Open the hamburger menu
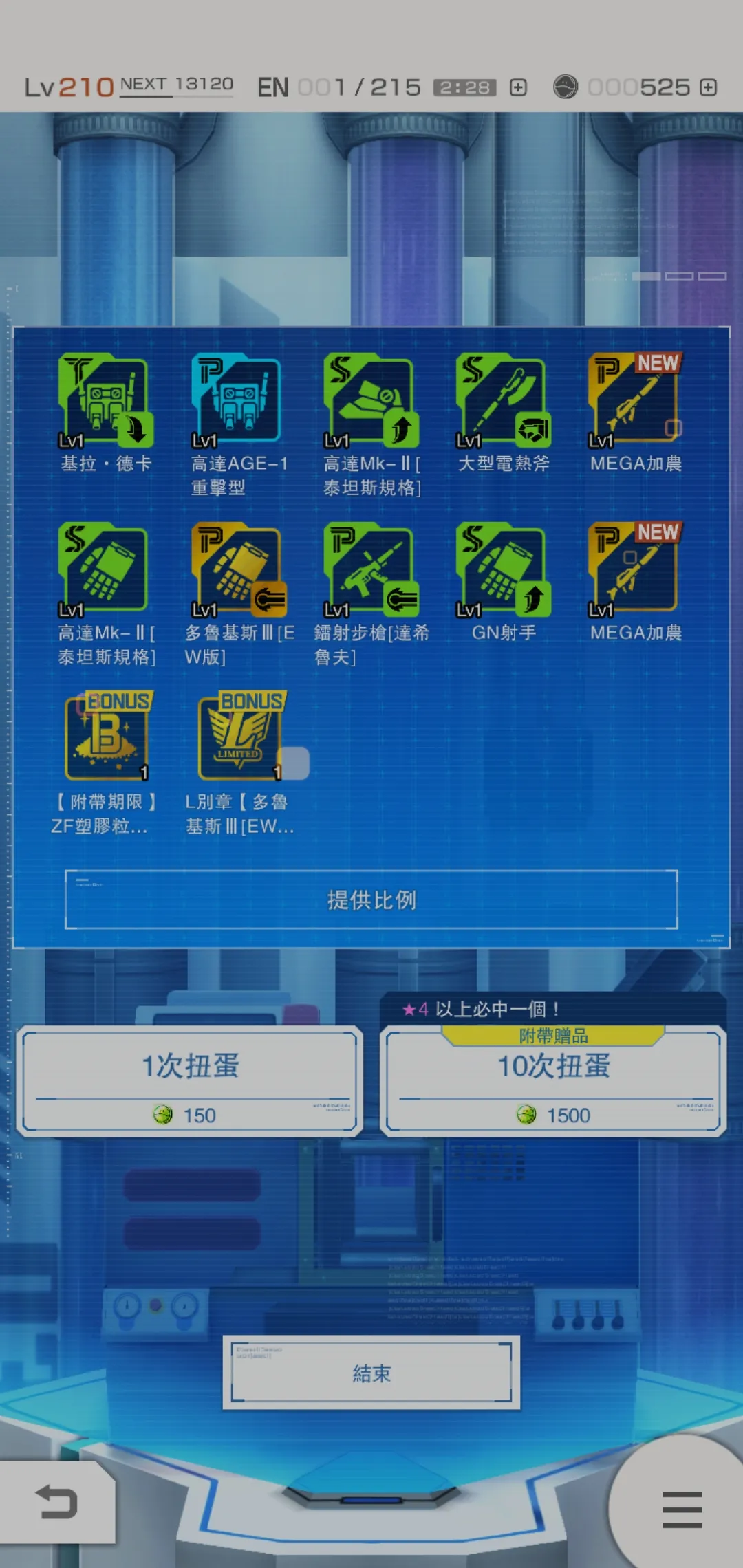Image resolution: width=743 pixels, height=1568 pixels. point(682,1510)
